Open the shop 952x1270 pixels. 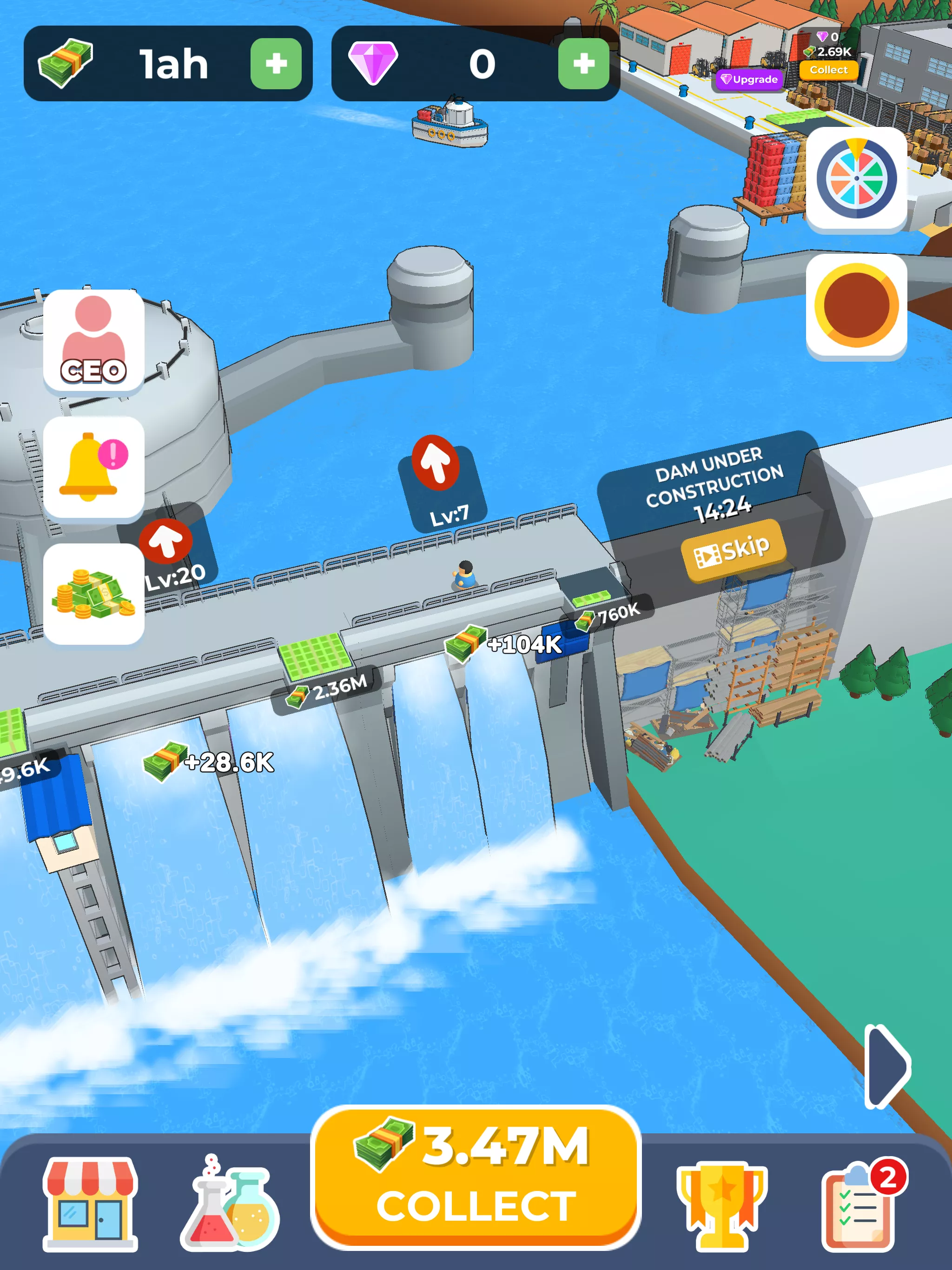[x=90, y=1204]
